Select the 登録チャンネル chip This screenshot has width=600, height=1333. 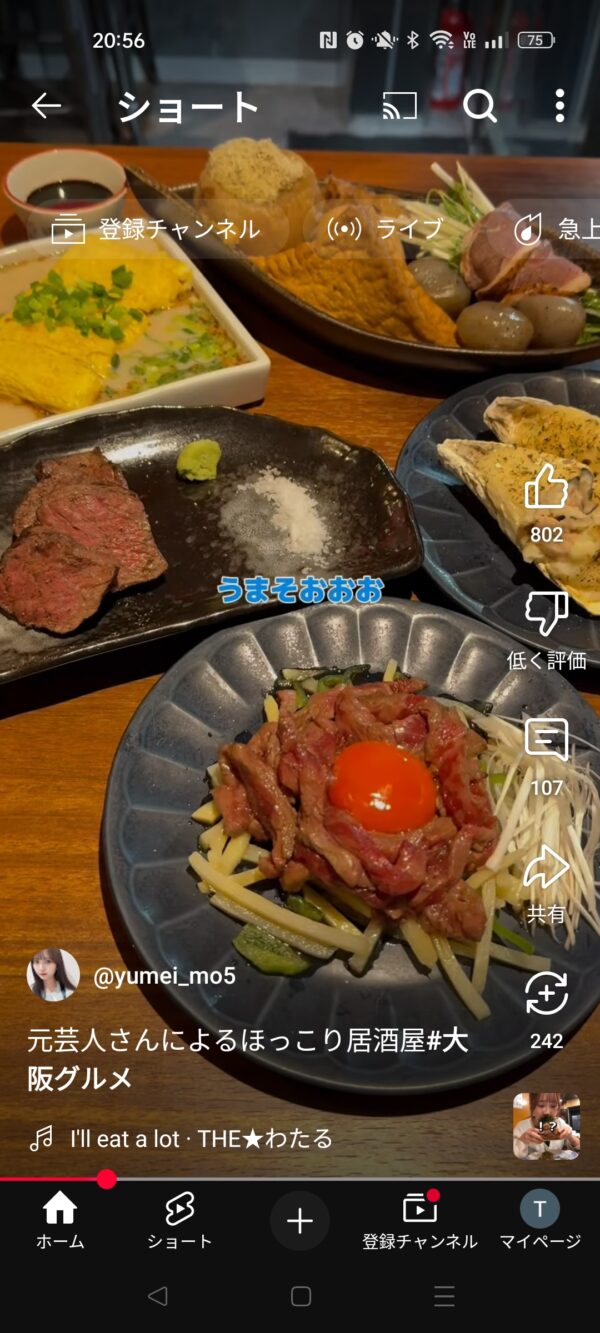point(155,230)
